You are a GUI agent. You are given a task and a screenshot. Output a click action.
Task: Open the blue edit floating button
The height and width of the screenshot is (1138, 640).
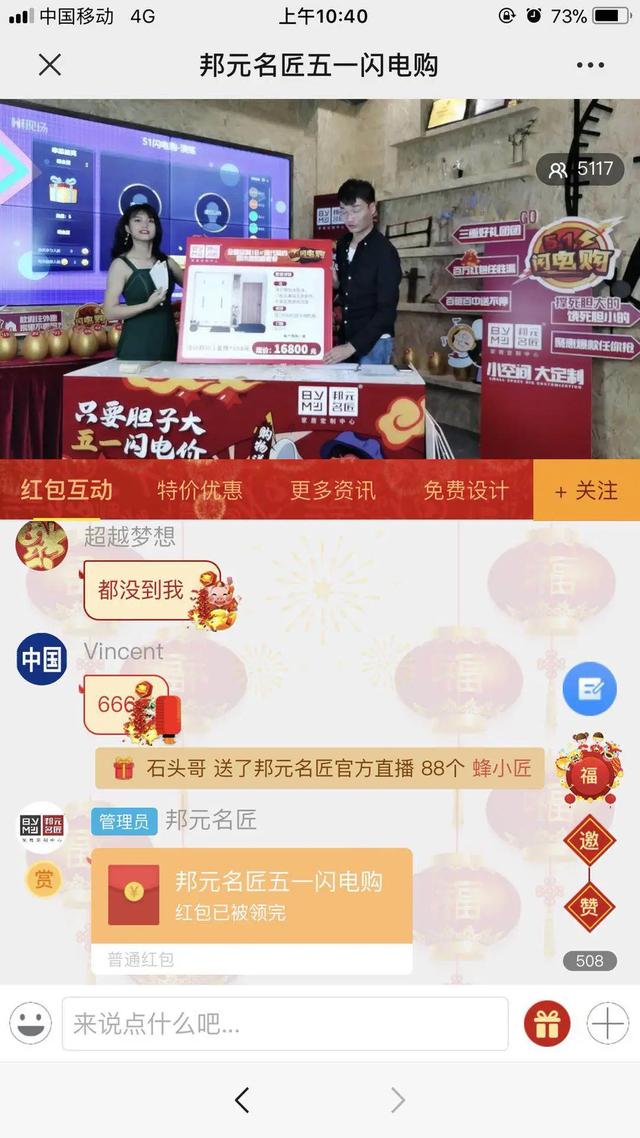pos(589,688)
